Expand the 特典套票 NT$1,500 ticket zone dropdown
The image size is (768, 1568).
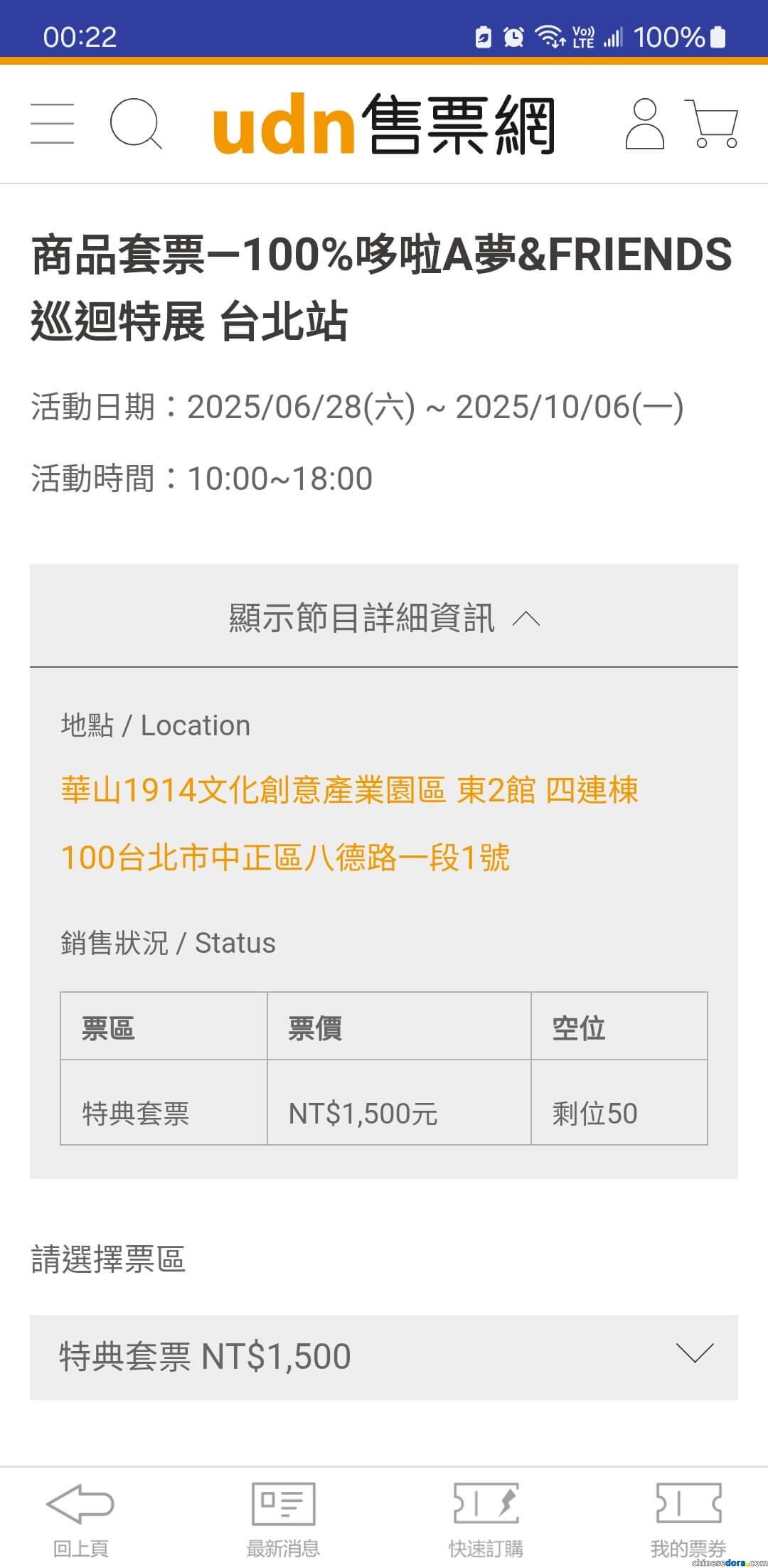coord(384,1356)
